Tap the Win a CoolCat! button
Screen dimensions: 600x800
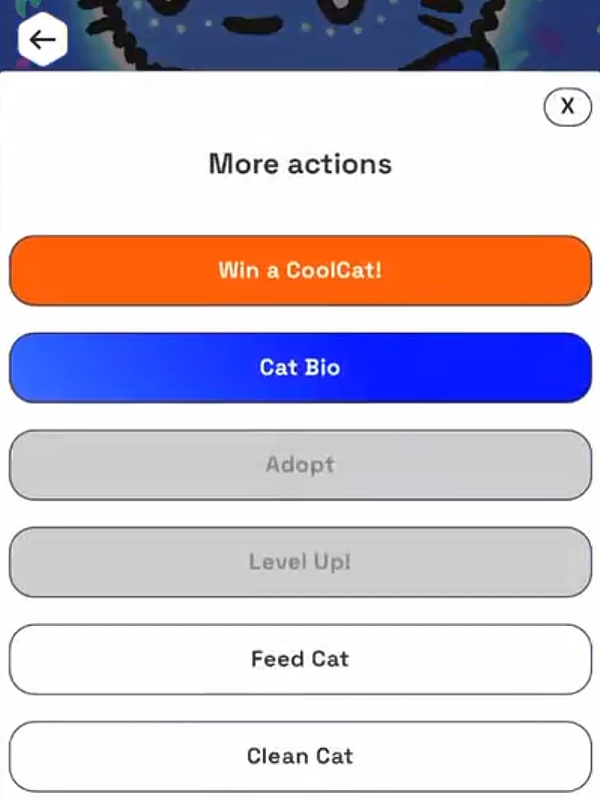coord(300,270)
